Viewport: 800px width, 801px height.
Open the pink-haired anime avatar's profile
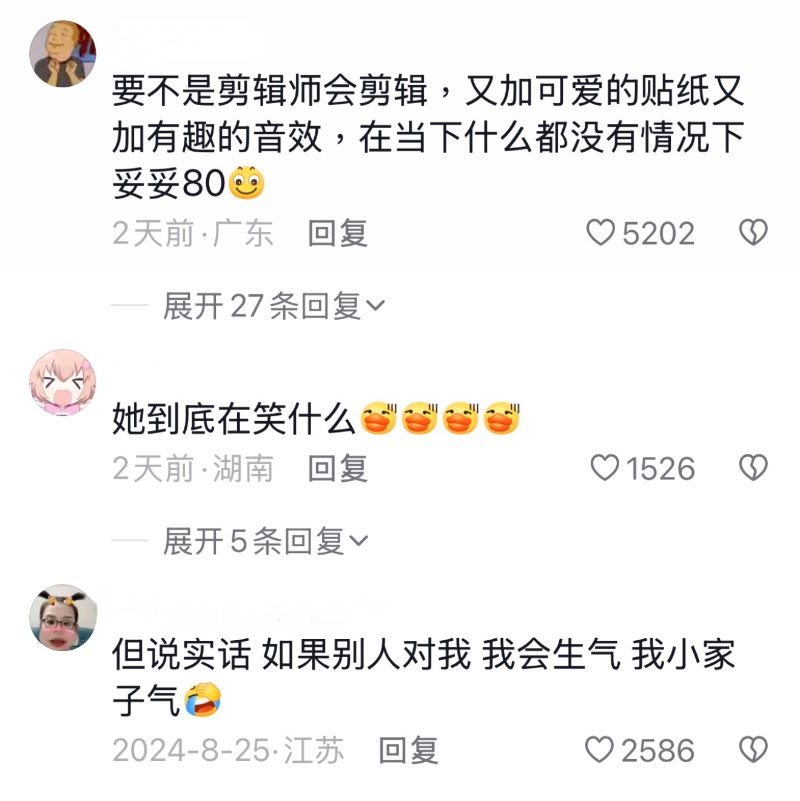[63, 381]
